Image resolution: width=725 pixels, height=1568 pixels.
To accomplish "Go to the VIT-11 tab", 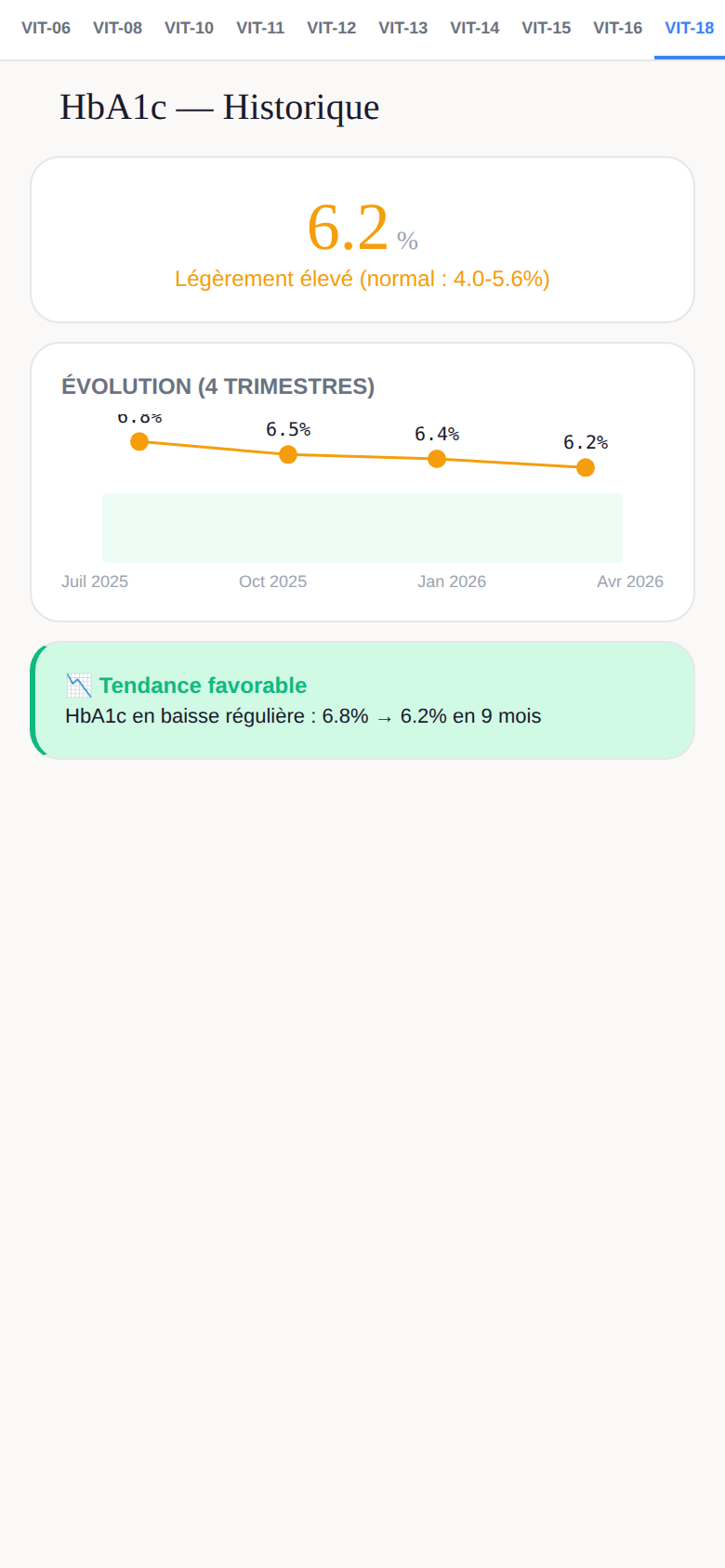I will (x=260, y=29).
